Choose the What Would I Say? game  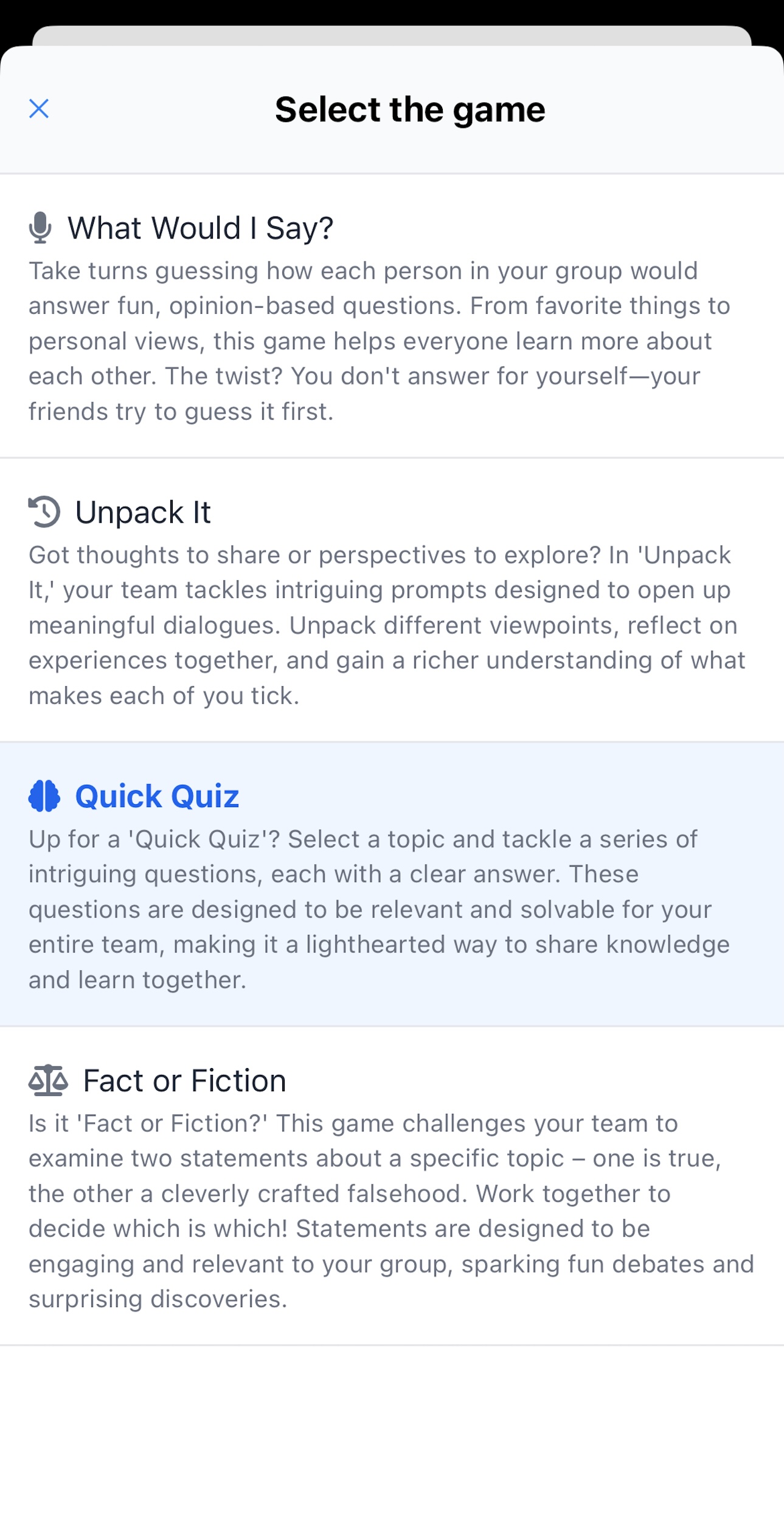coord(392,316)
